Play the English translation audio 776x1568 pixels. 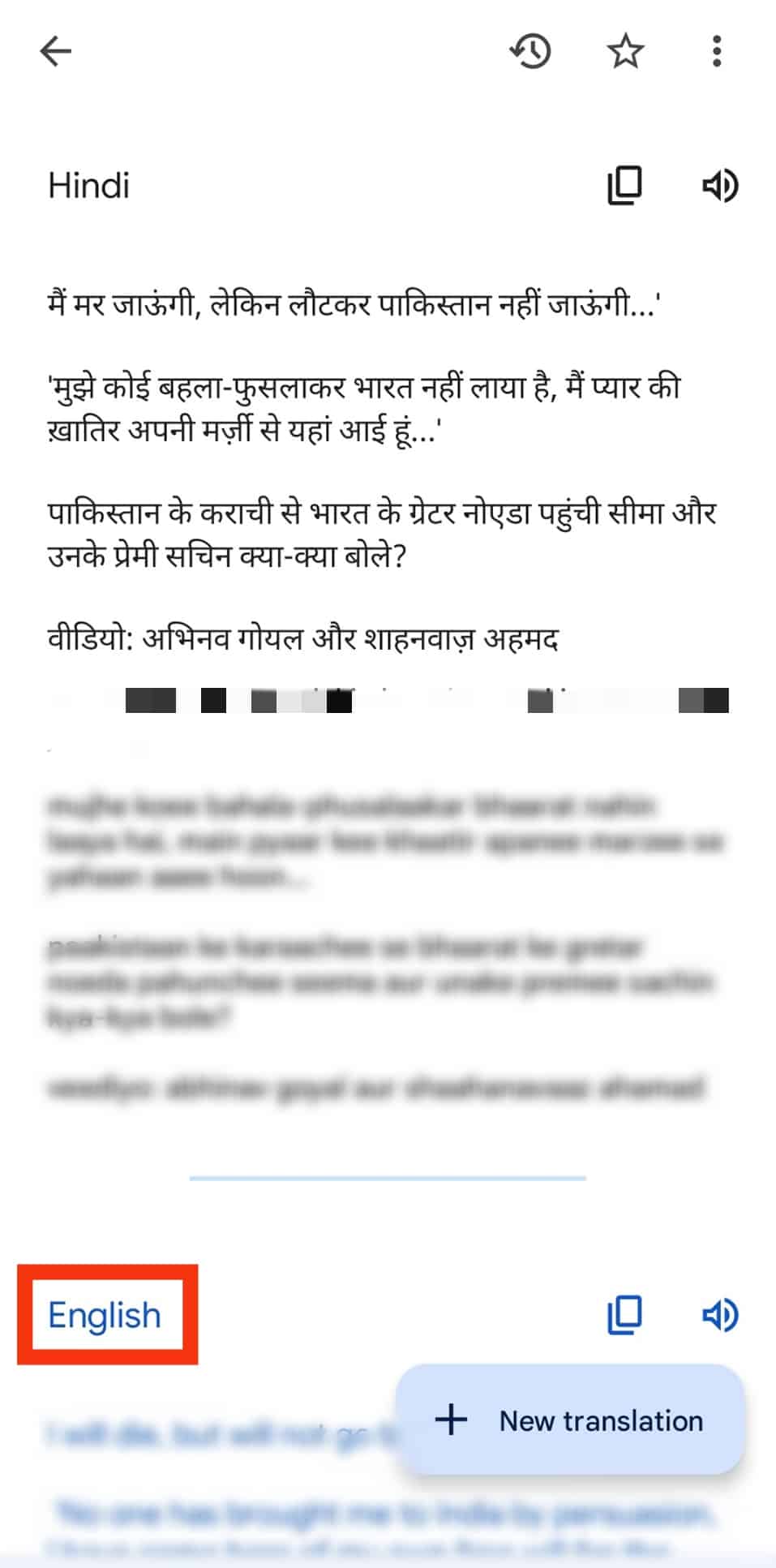719,1315
